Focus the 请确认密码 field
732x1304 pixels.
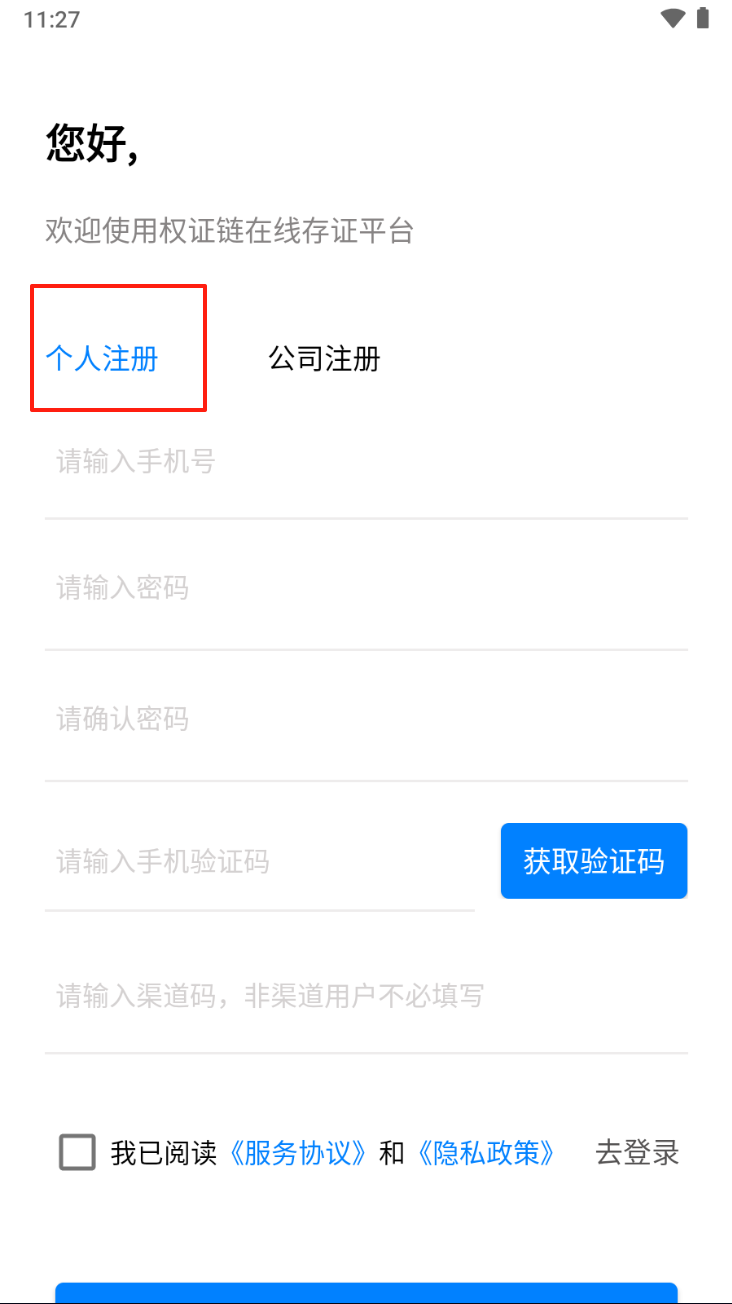coord(366,719)
